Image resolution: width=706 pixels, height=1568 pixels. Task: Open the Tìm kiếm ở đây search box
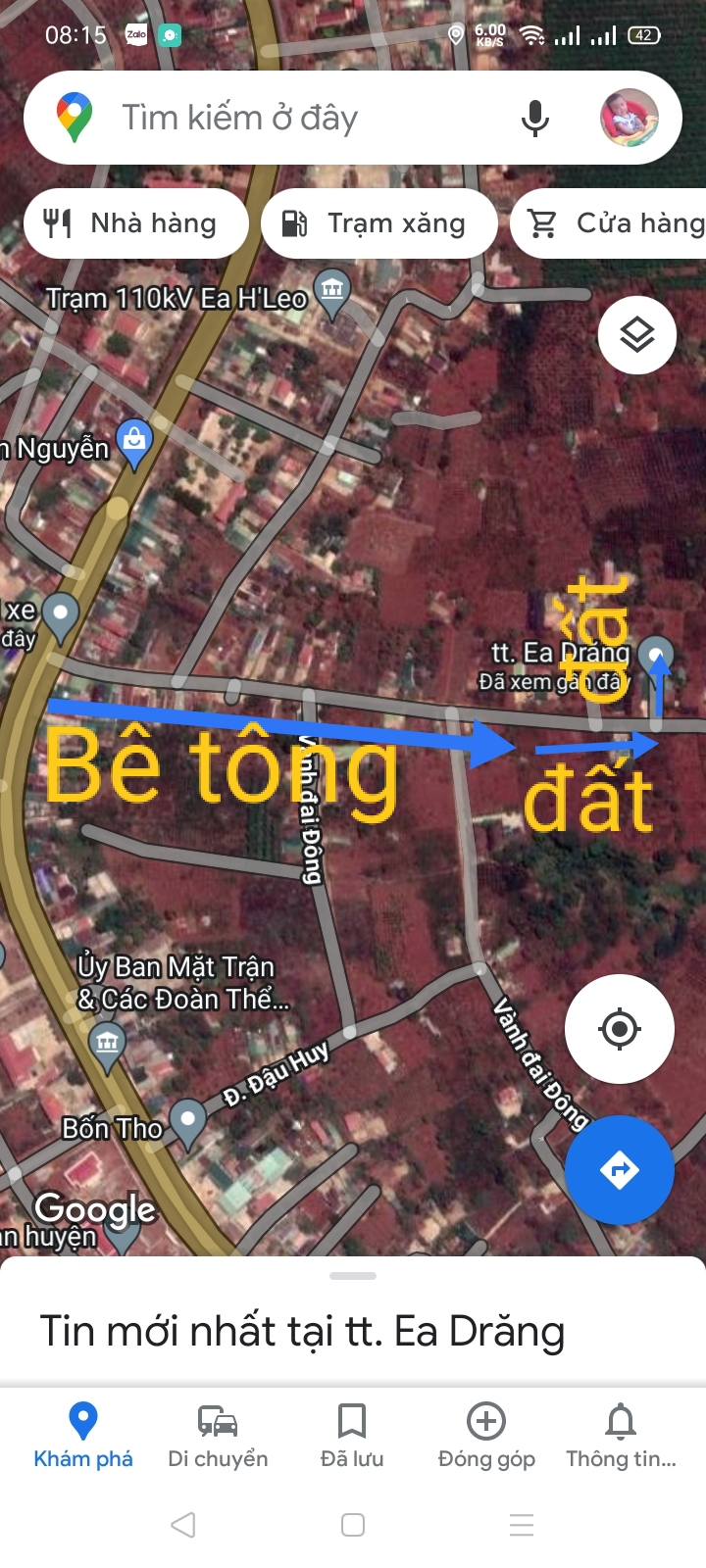tap(294, 118)
